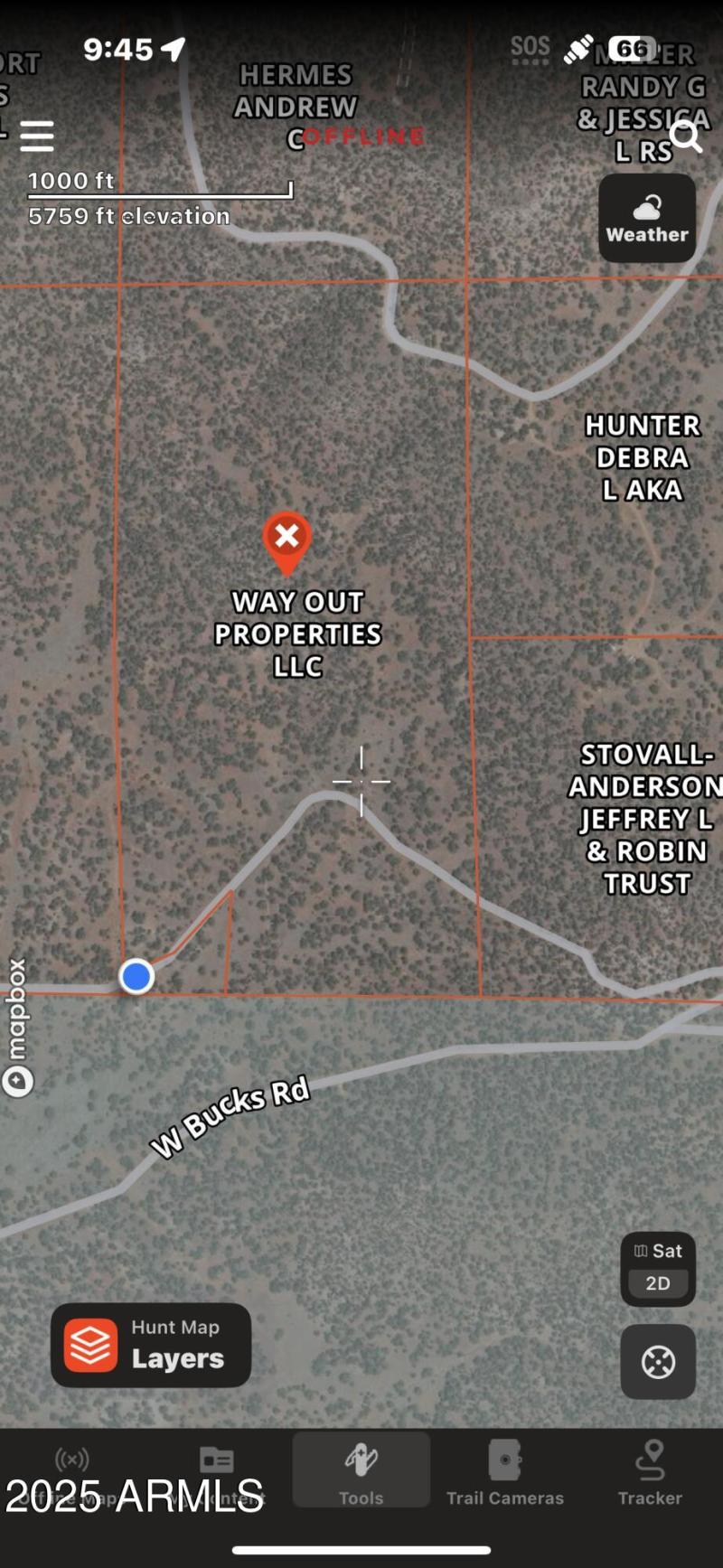Tap the layered stack icon on Hunt Map Layers
This screenshot has height=1568, width=723.
90,1345
